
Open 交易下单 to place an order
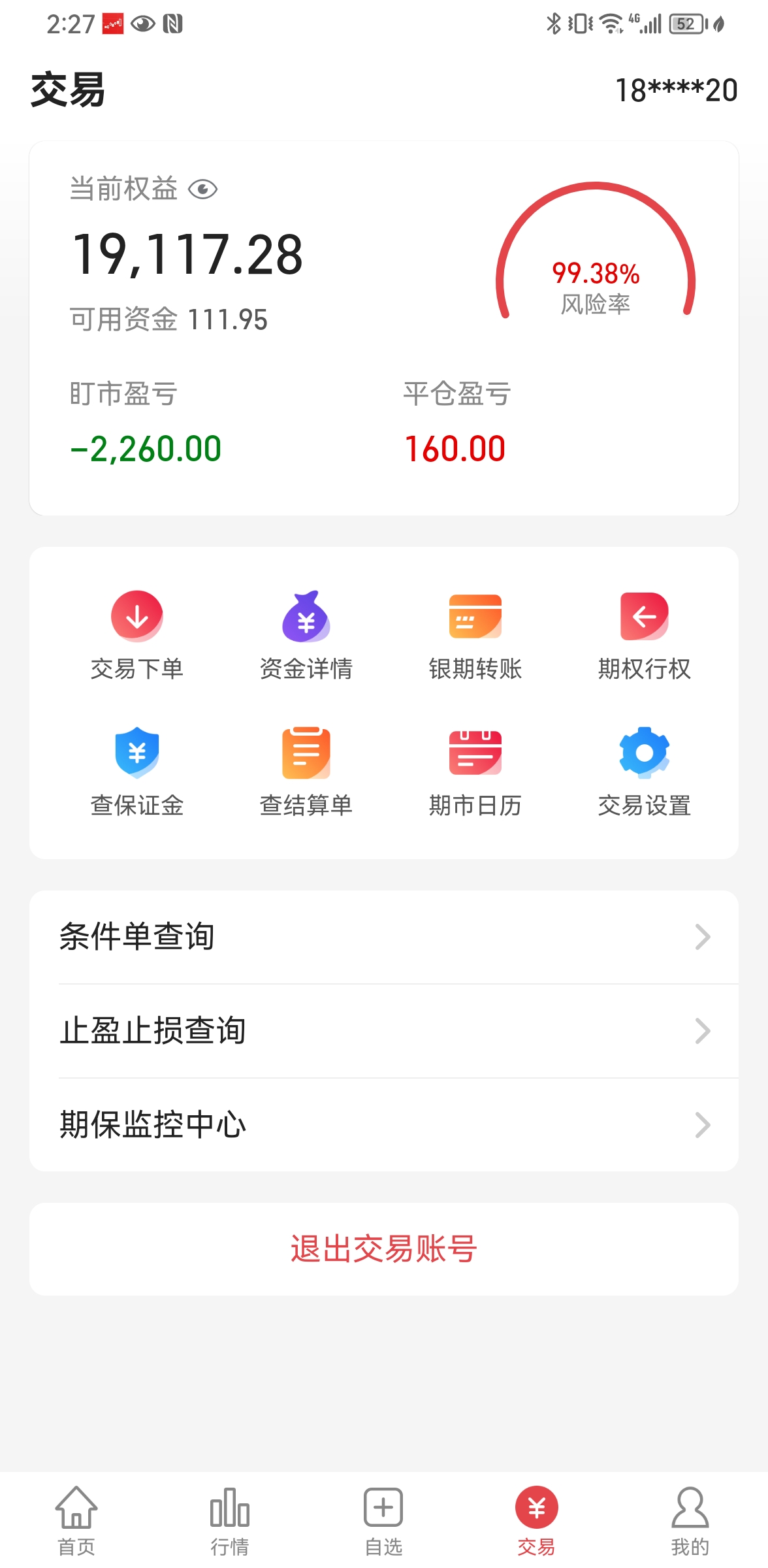(x=136, y=634)
